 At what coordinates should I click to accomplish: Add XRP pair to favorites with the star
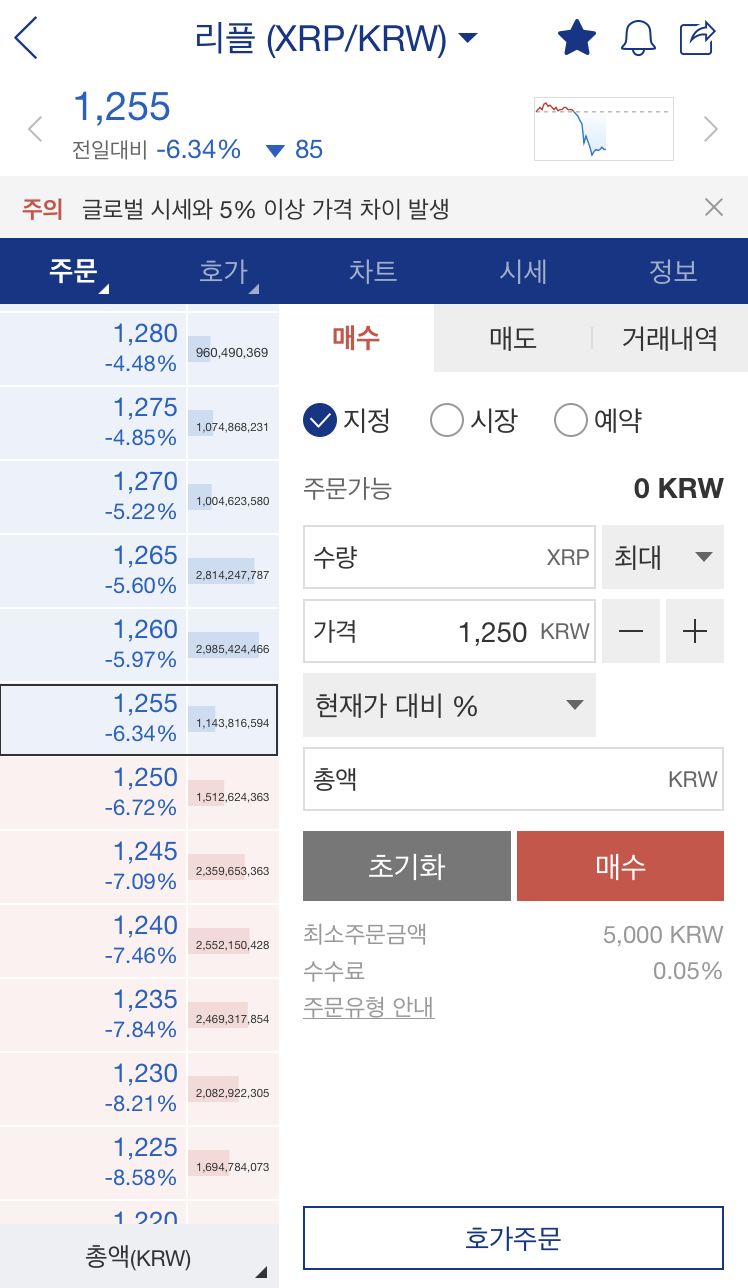tap(577, 36)
